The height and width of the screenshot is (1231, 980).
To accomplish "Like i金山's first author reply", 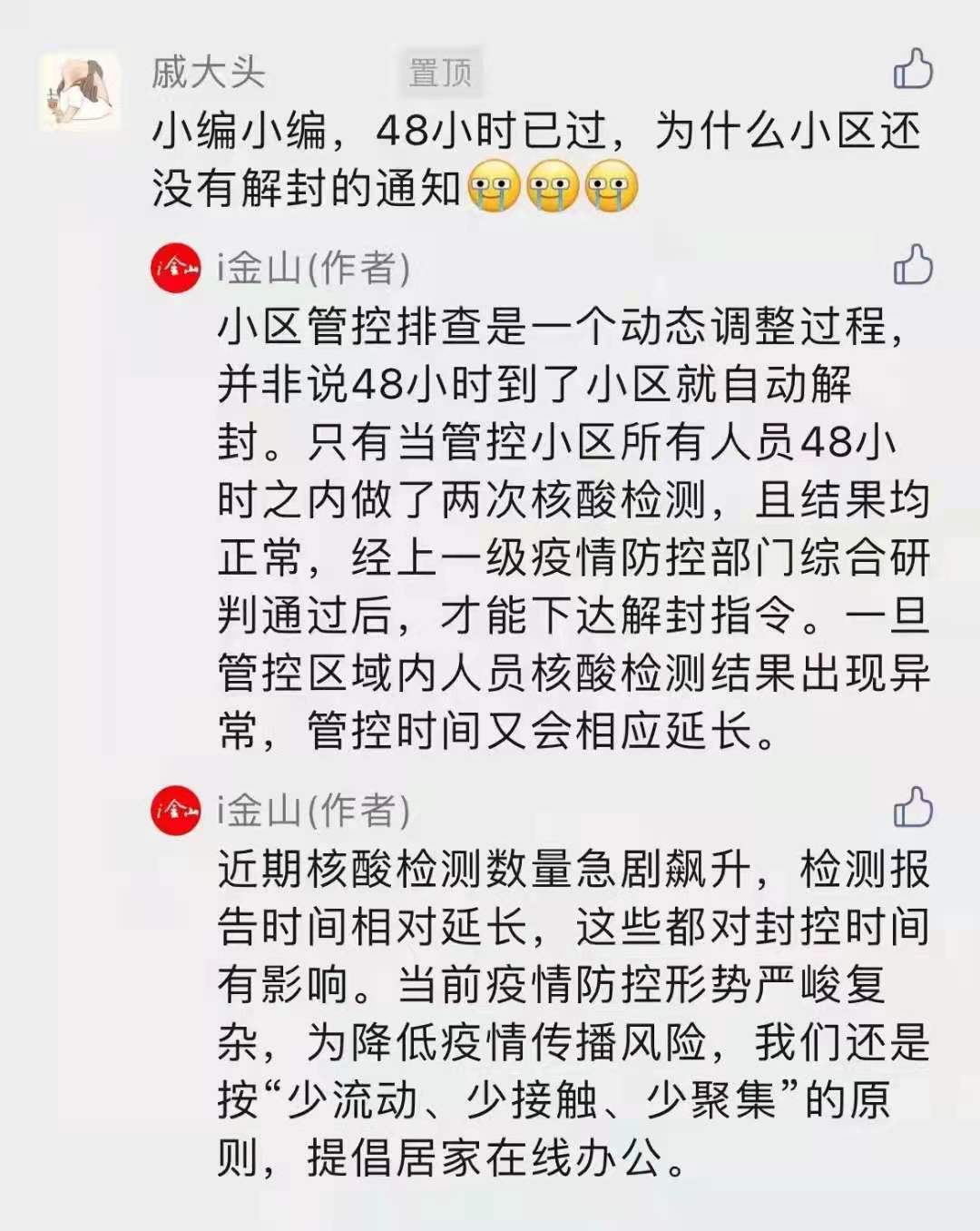I will [x=913, y=265].
